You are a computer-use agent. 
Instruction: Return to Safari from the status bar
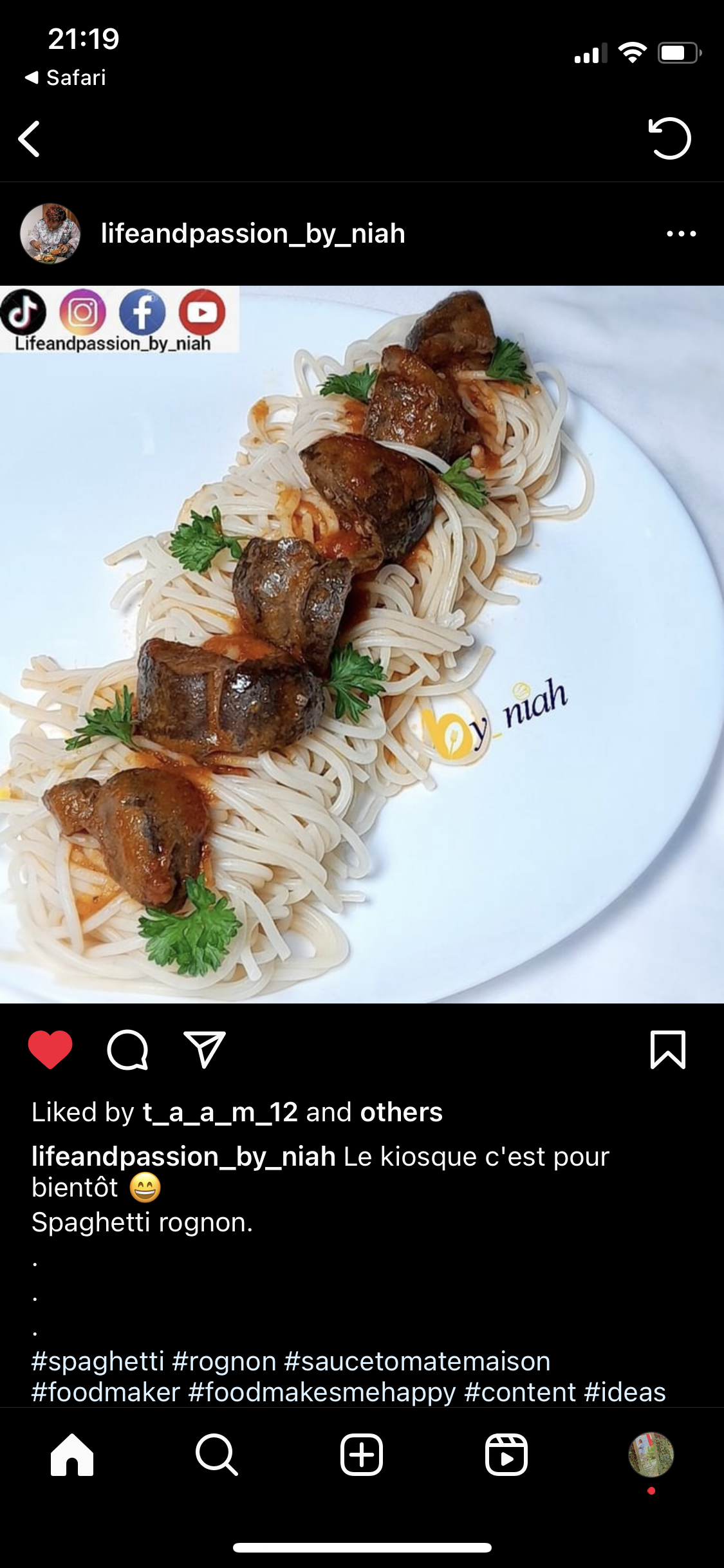(x=66, y=78)
